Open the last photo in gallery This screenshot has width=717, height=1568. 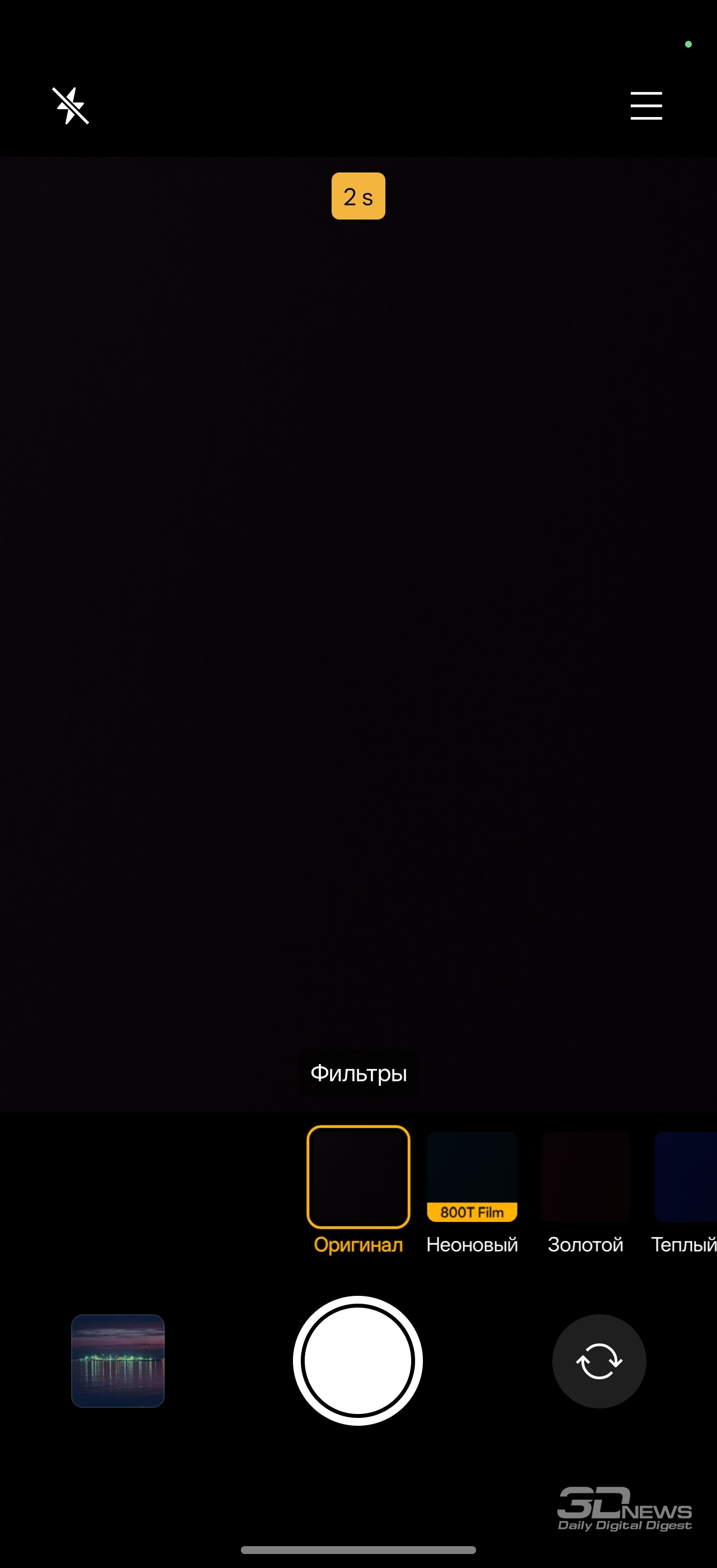pos(118,1361)
